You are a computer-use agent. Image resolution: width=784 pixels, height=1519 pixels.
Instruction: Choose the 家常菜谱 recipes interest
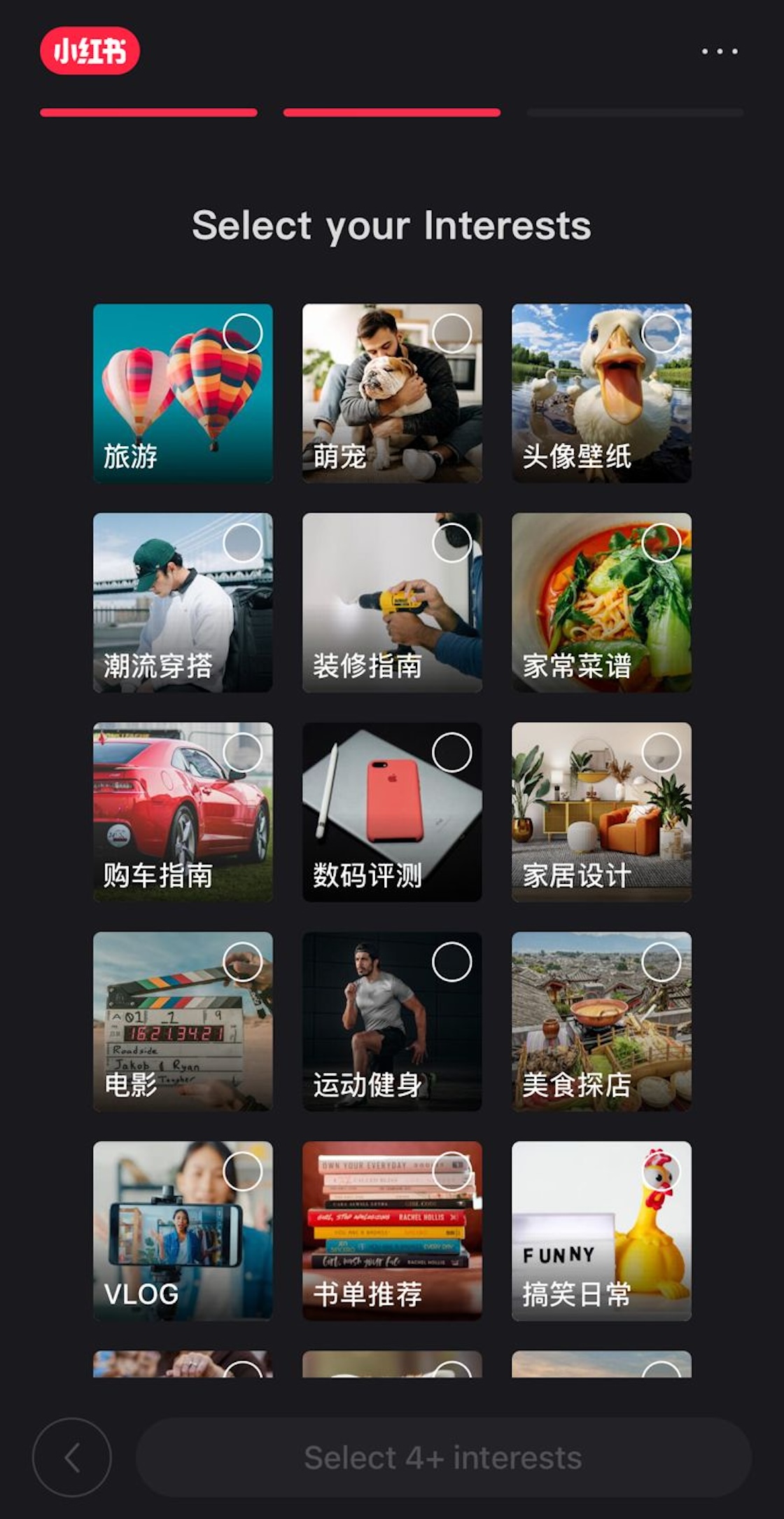point(601,602)
